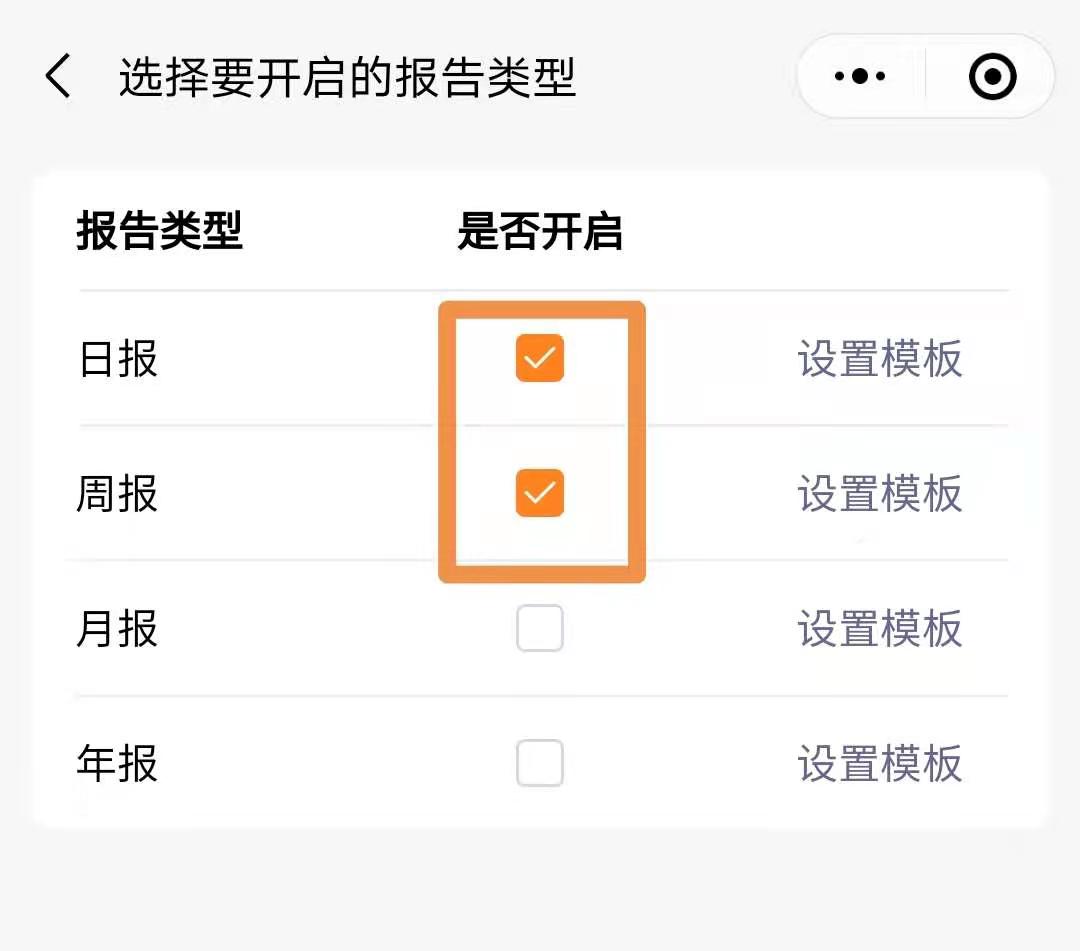
Task: Go back using the arrow icon
Action: click(x=59, y=77)
